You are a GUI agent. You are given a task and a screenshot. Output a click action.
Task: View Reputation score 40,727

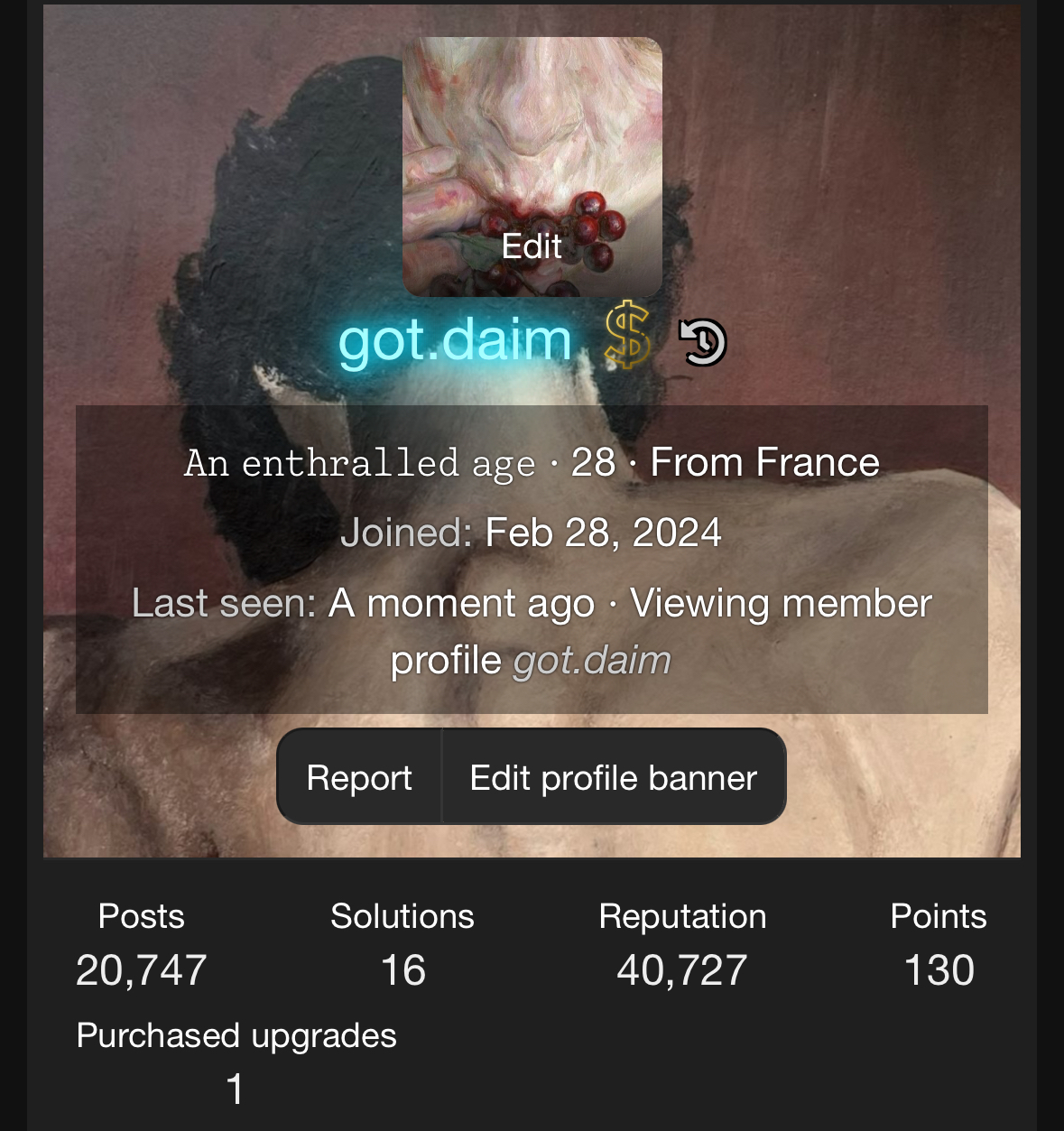click(x=682, y=970)
